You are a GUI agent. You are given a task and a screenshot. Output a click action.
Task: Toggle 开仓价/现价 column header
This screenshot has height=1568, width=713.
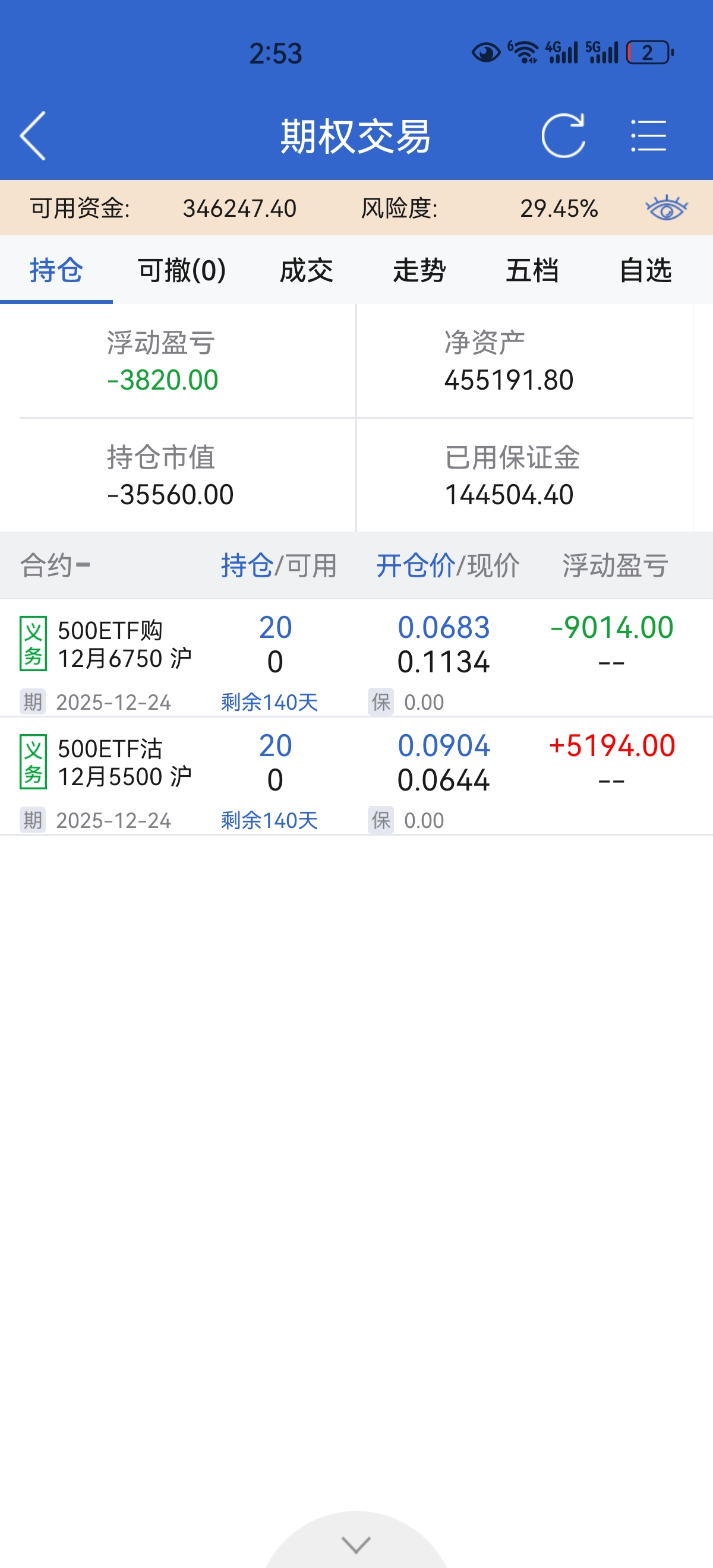point(447,565)
